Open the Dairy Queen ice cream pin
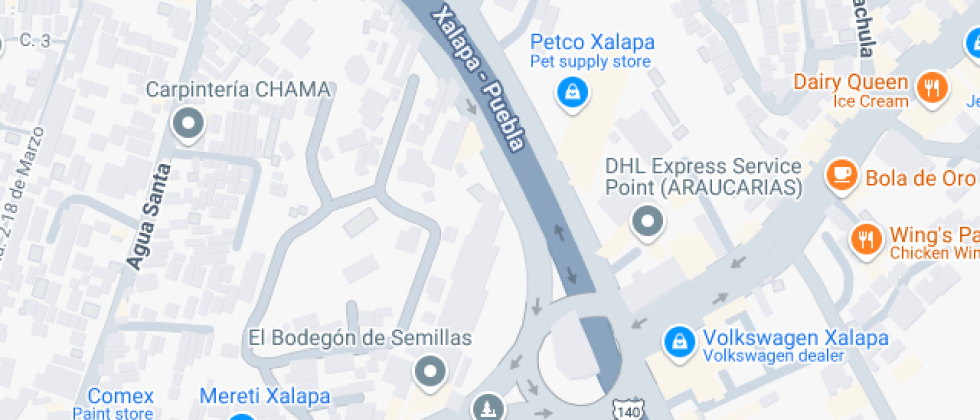Image resolution: width=980 pixels, height=420 pixels. point(932,86)
